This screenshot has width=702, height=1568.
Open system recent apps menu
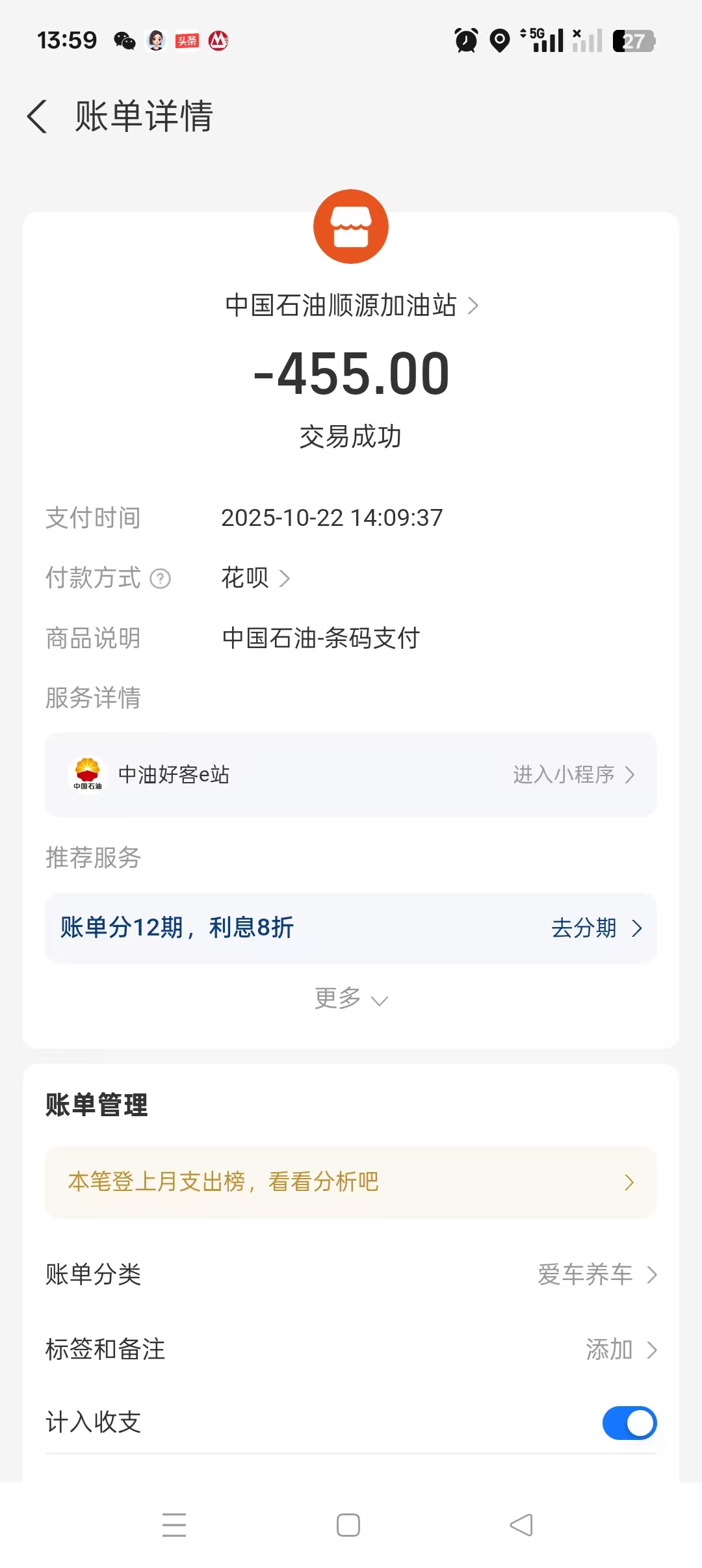click(x=174, y=1525)
